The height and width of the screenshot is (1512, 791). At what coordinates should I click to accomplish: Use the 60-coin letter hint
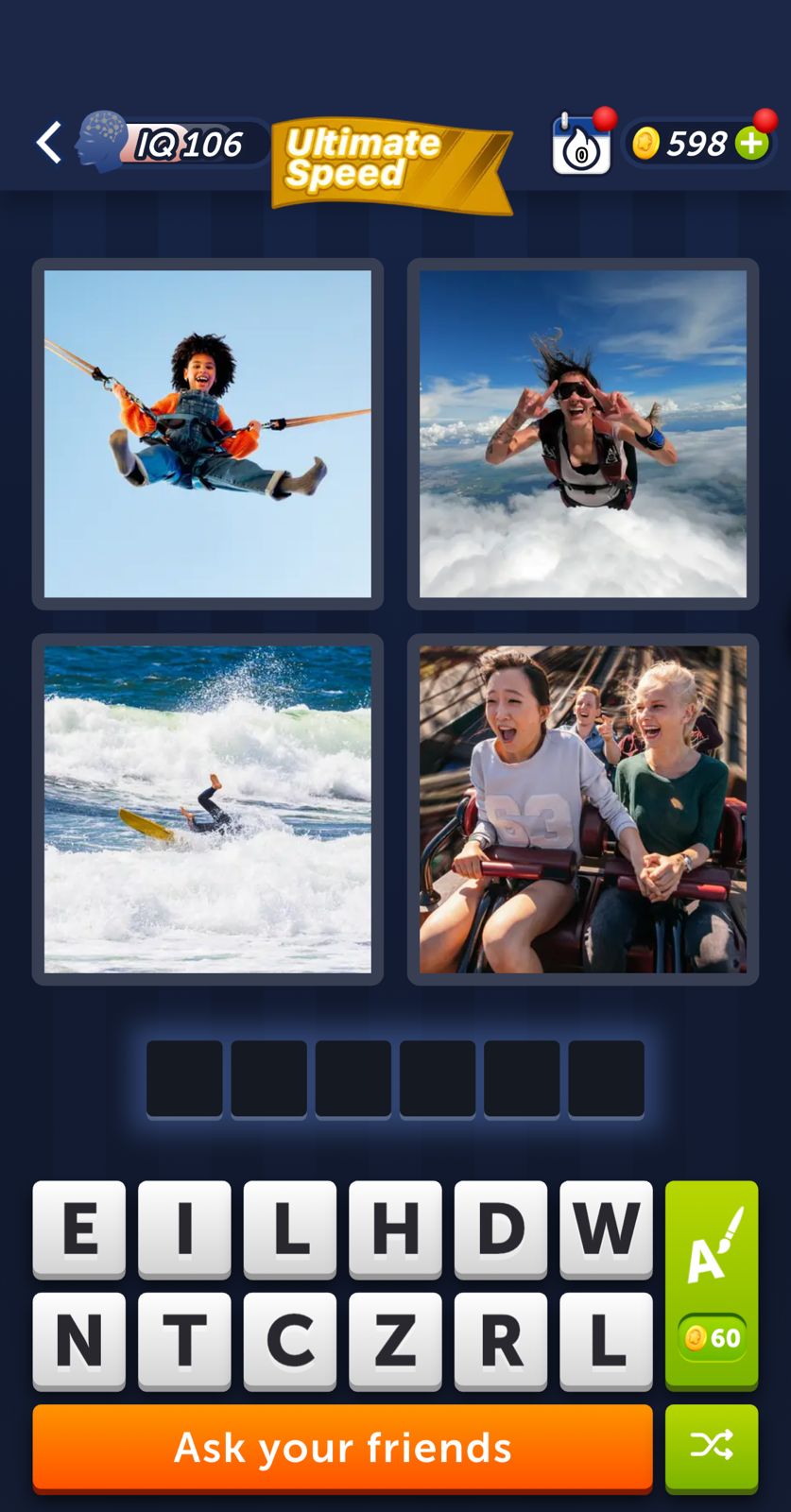coord(712,1286)
